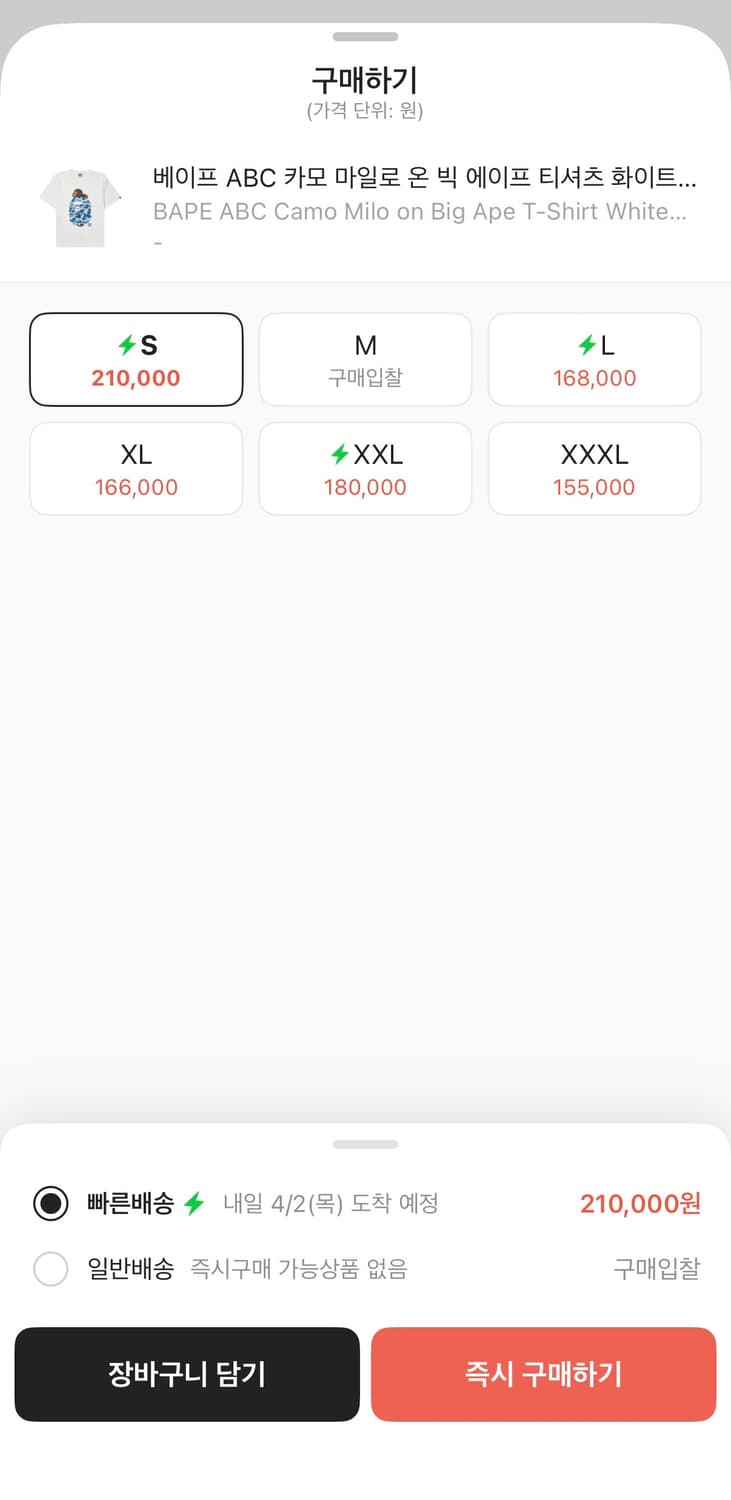
Task: Tap the 장바구니 담기 button
Action: [186, 1374]
